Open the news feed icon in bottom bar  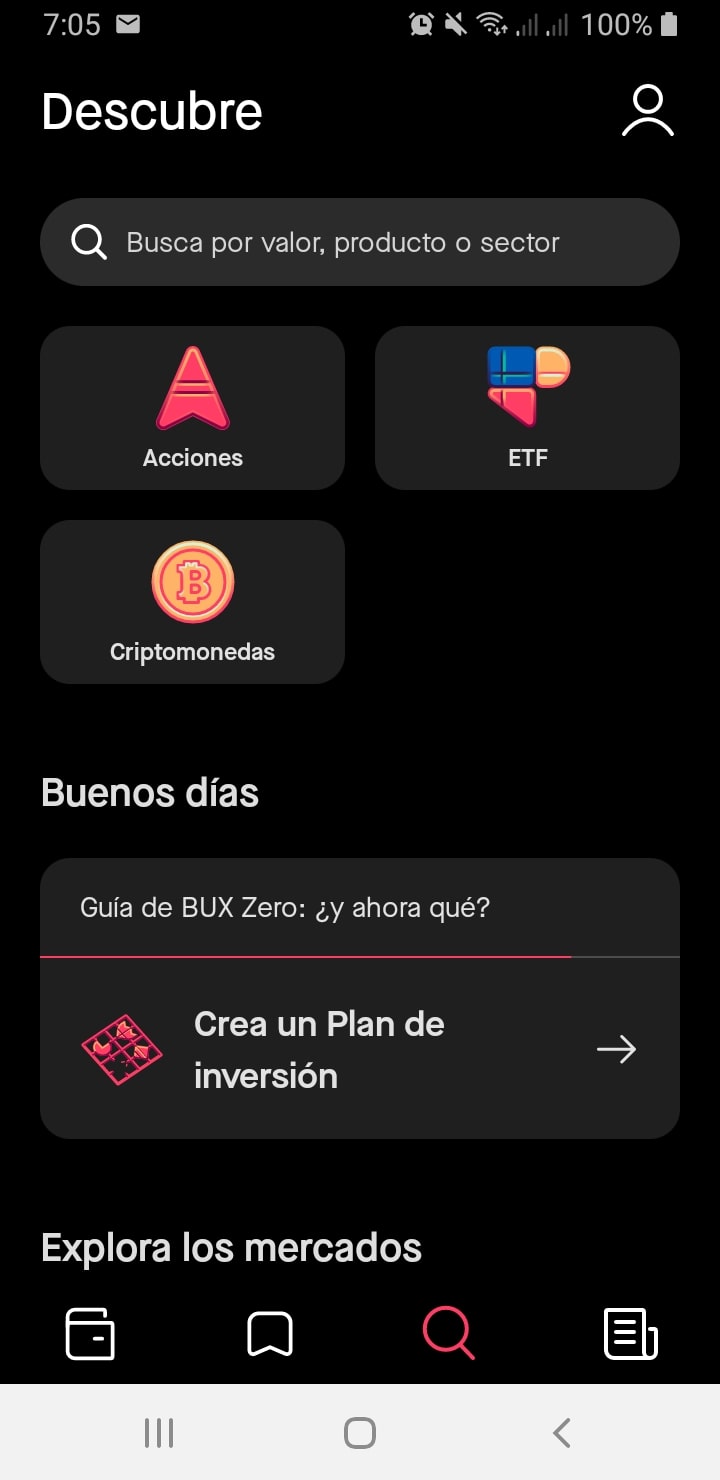(629, 1334)
